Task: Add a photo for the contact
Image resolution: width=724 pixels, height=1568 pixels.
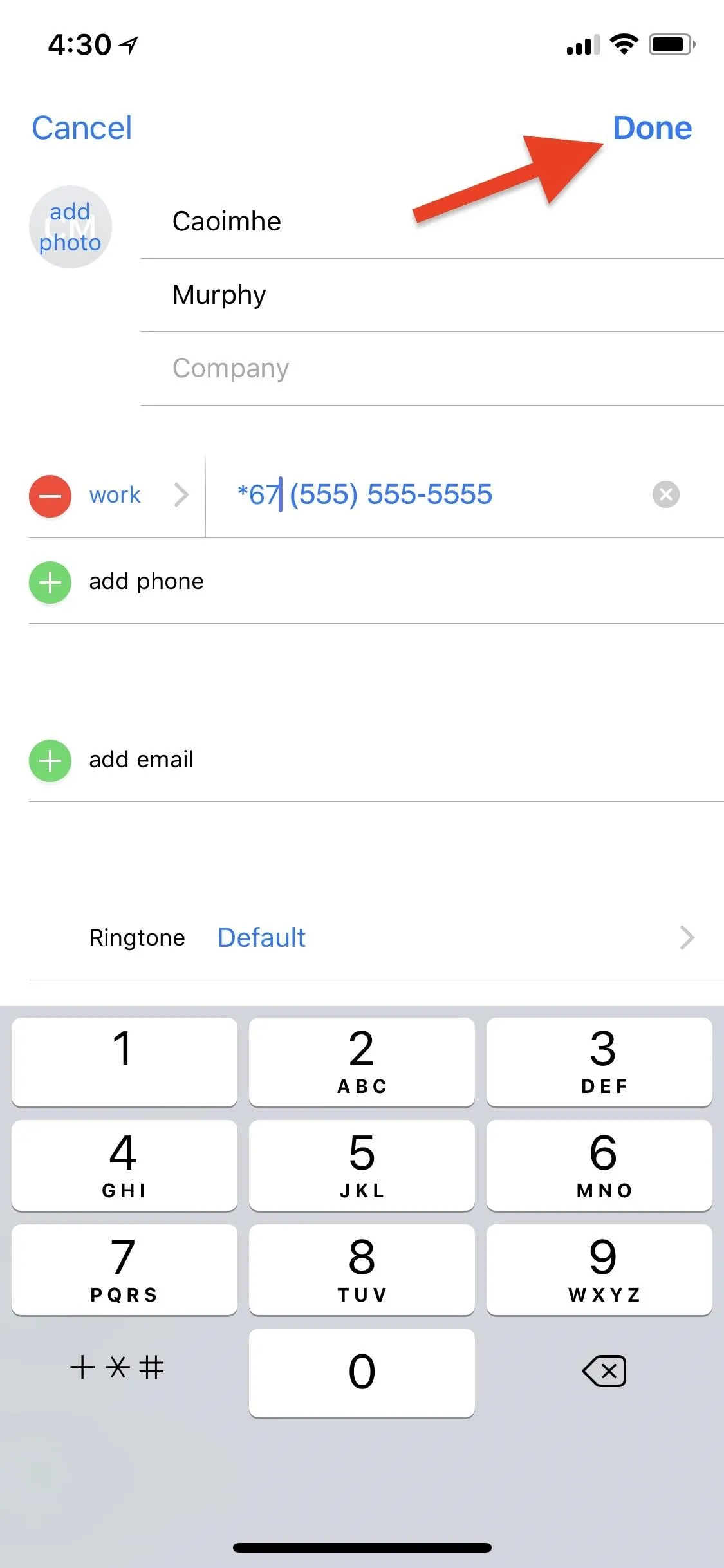Action: 70,227
